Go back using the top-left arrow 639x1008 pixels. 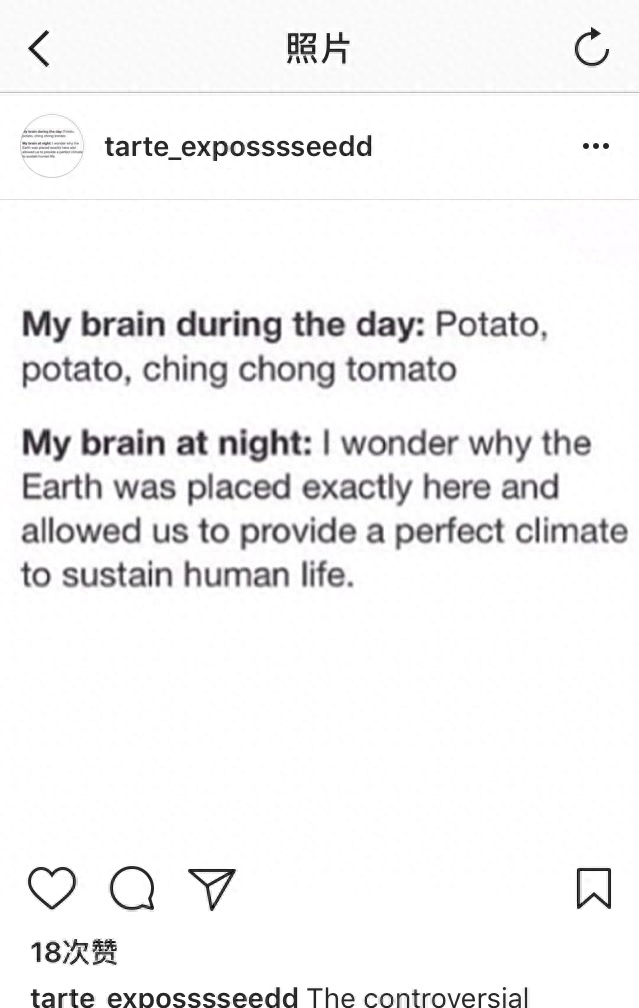pos(39,48)
